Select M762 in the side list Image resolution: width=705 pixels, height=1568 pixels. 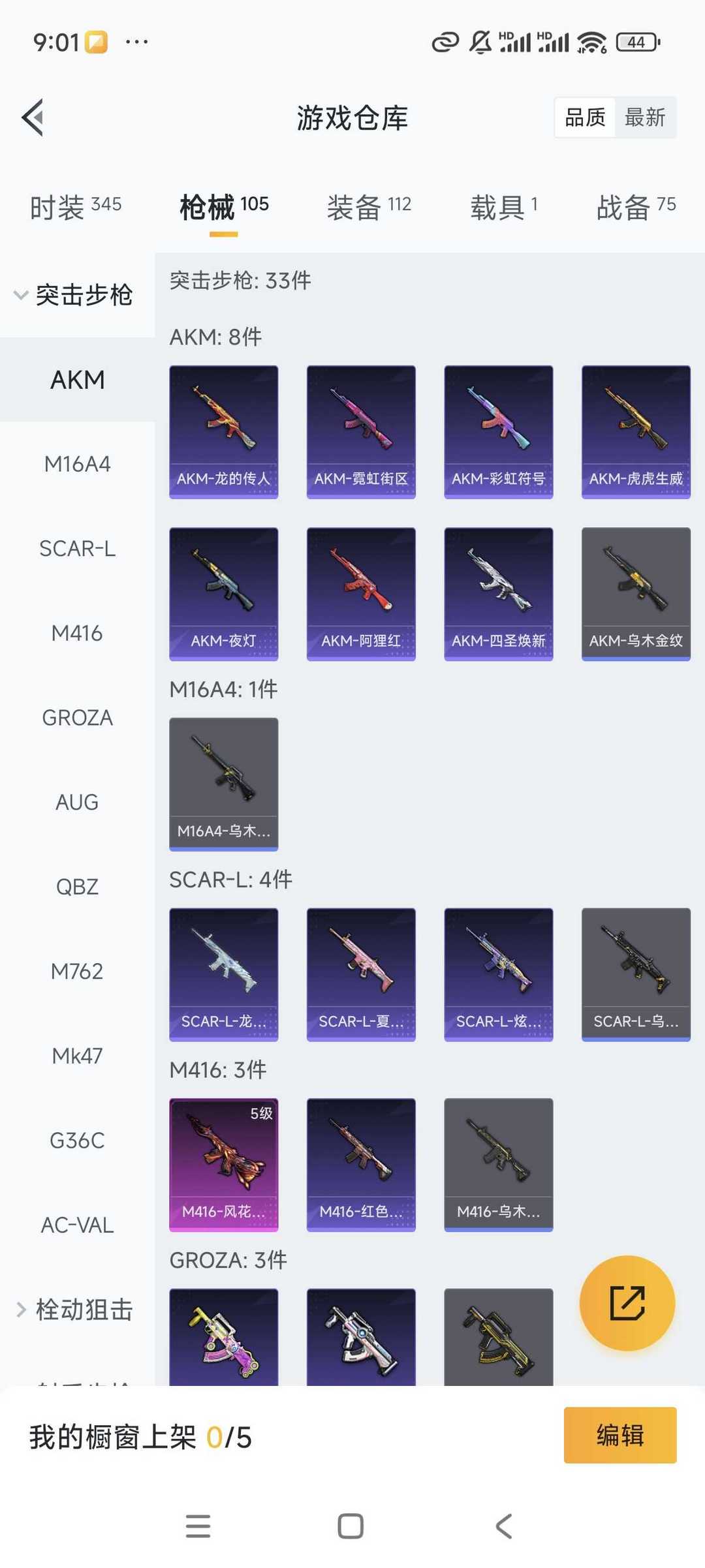(x=77, y=972)
